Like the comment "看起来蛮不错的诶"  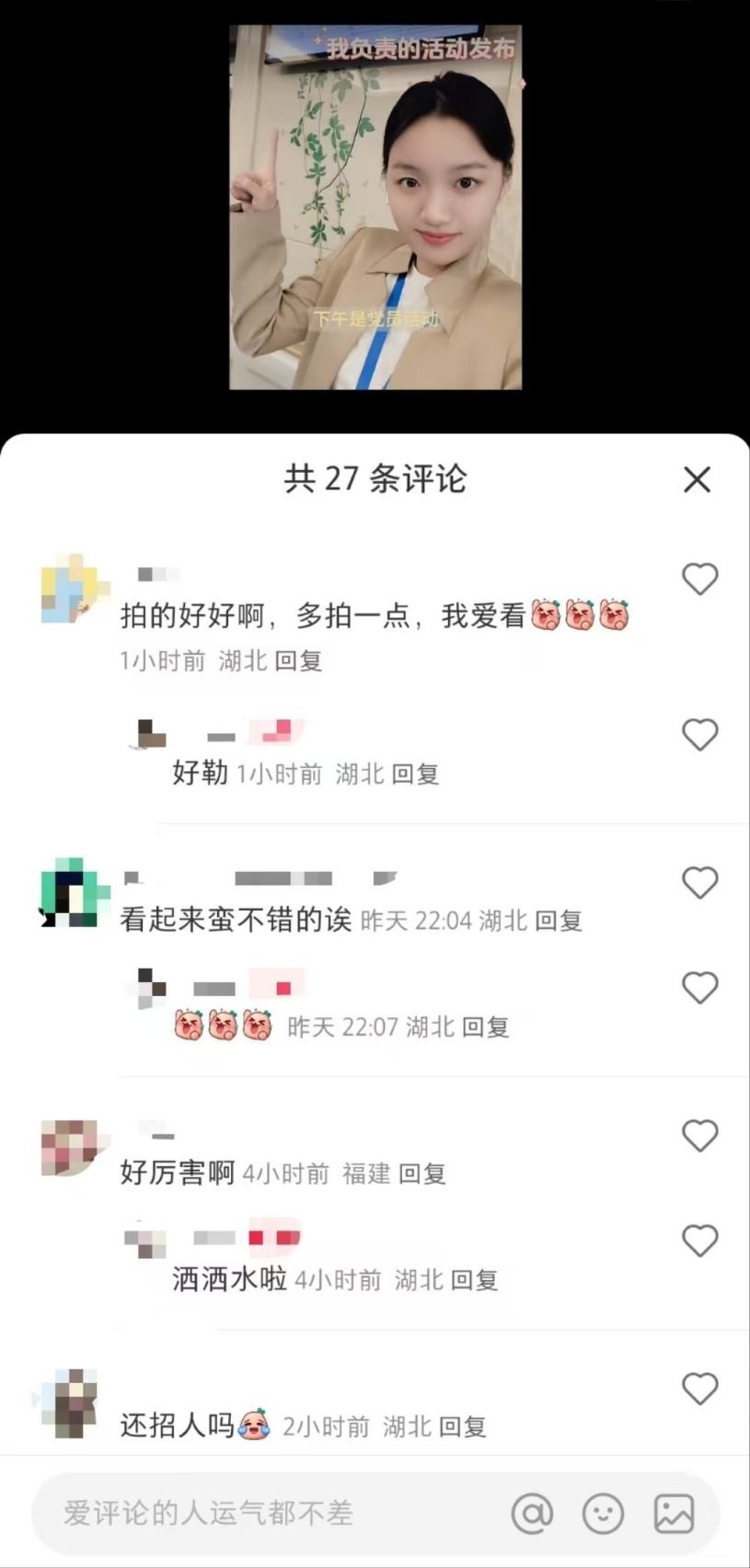pyautogui.click(x=699, y=882)
